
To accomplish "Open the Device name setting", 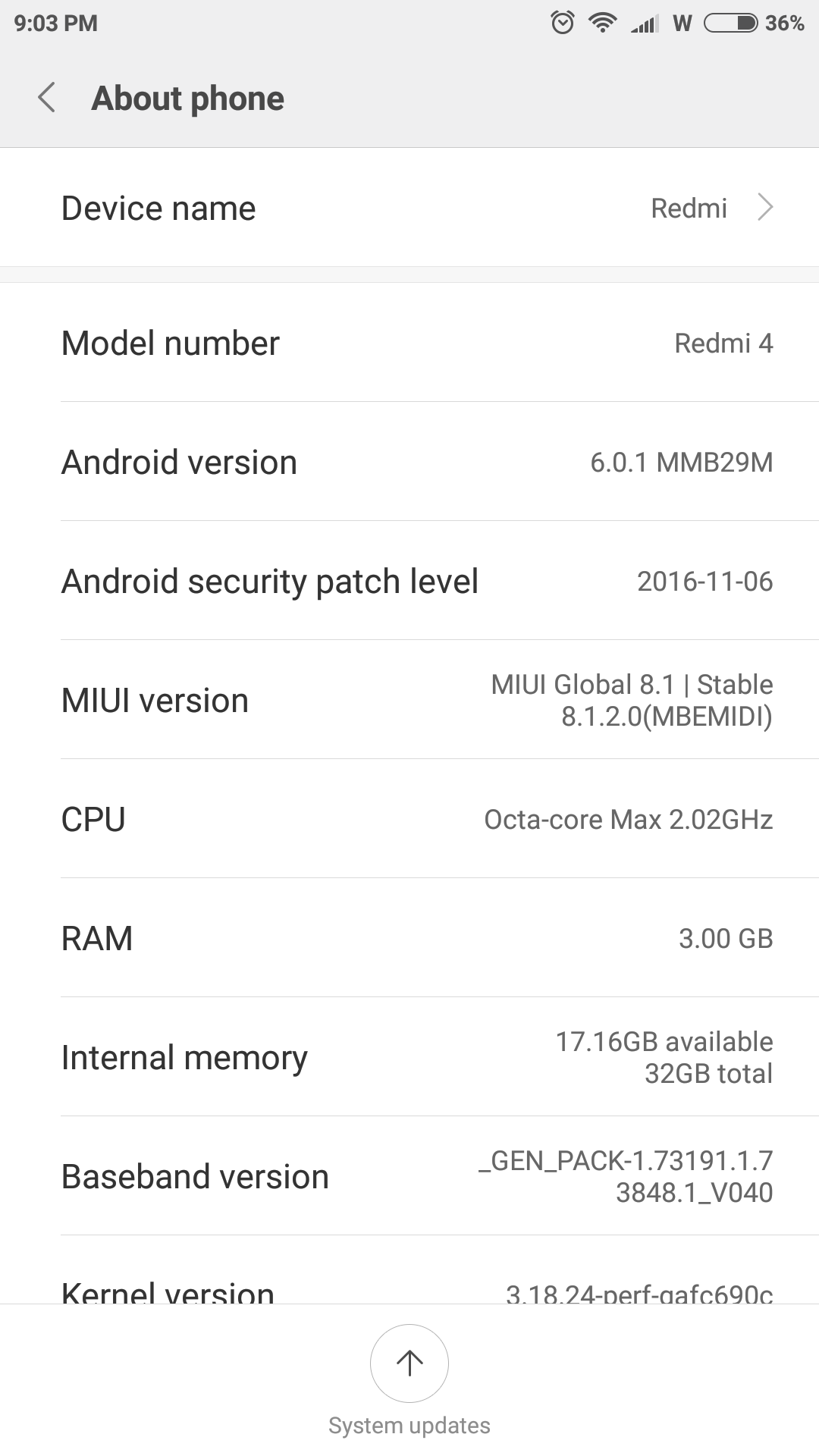I will click(409, 208).
